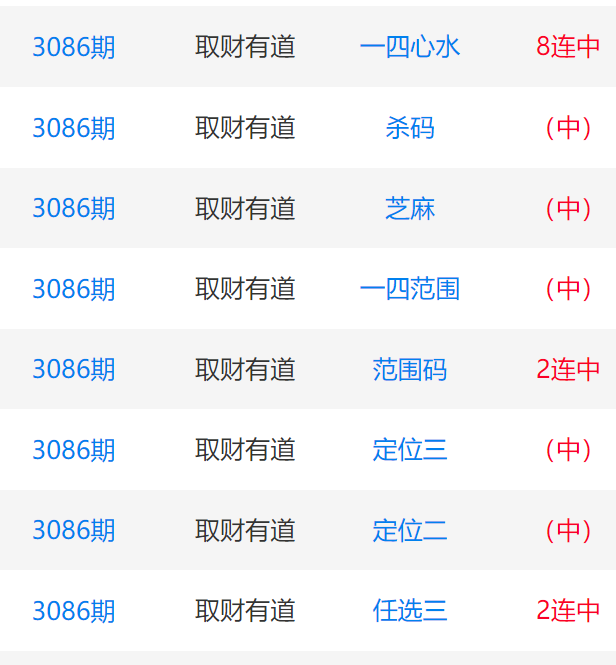Open the 芝麻 row
Screen dimensions: 616x665
tap(409, 208)
